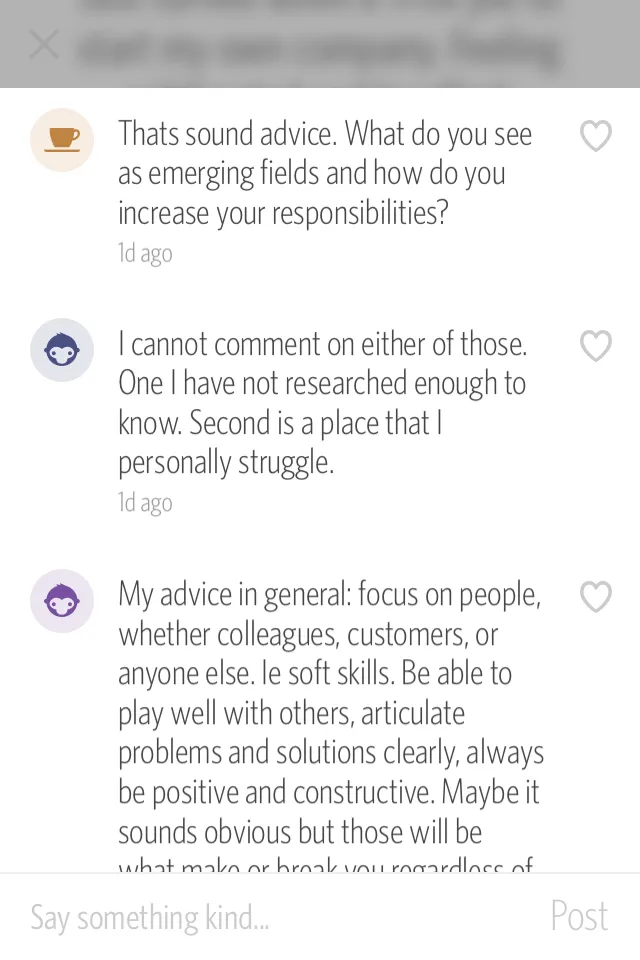The height and width of the screenshot is (960, 640).
Task: Open the coffee cup avatar profile
Action: pyautogui.click(x=62, y=140)
